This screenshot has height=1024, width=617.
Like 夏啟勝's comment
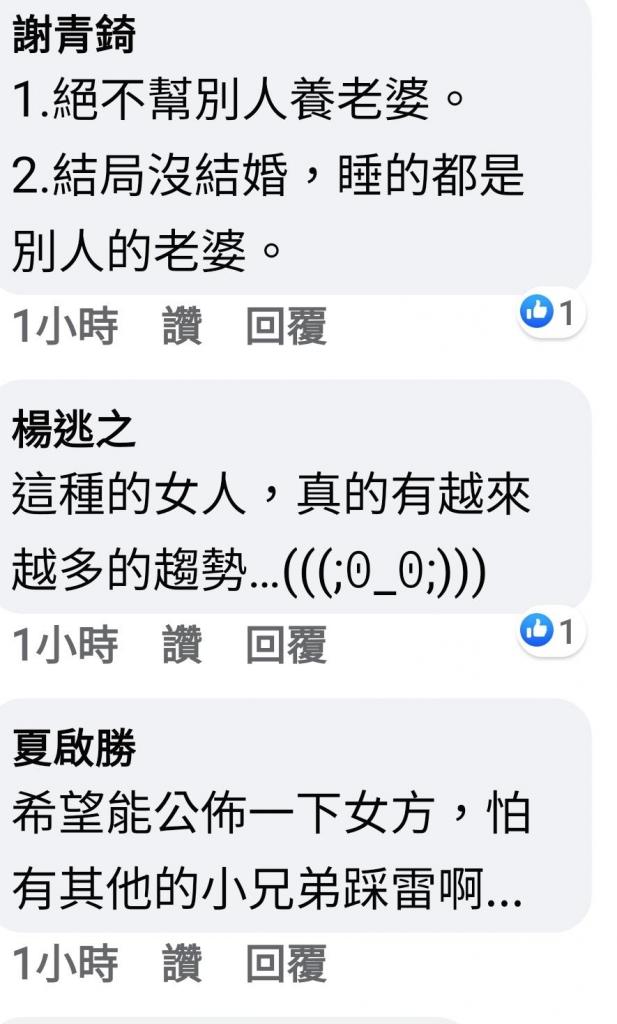(x=181, y=964)
